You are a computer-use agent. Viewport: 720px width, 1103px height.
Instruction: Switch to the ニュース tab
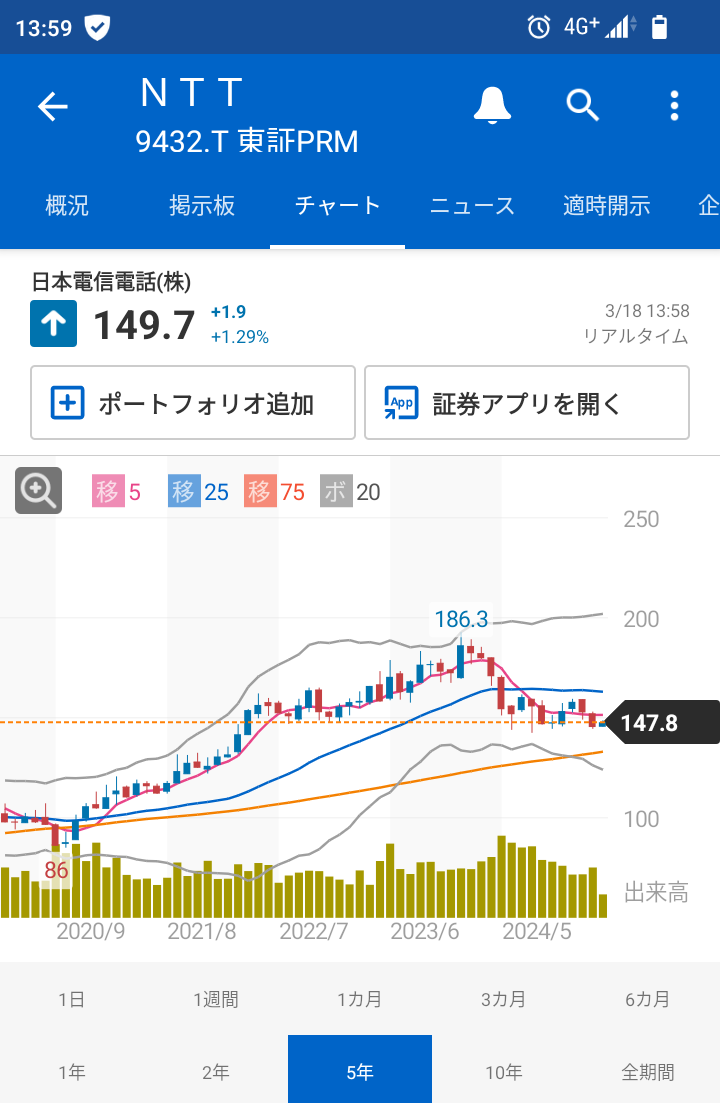click(471, 205)
